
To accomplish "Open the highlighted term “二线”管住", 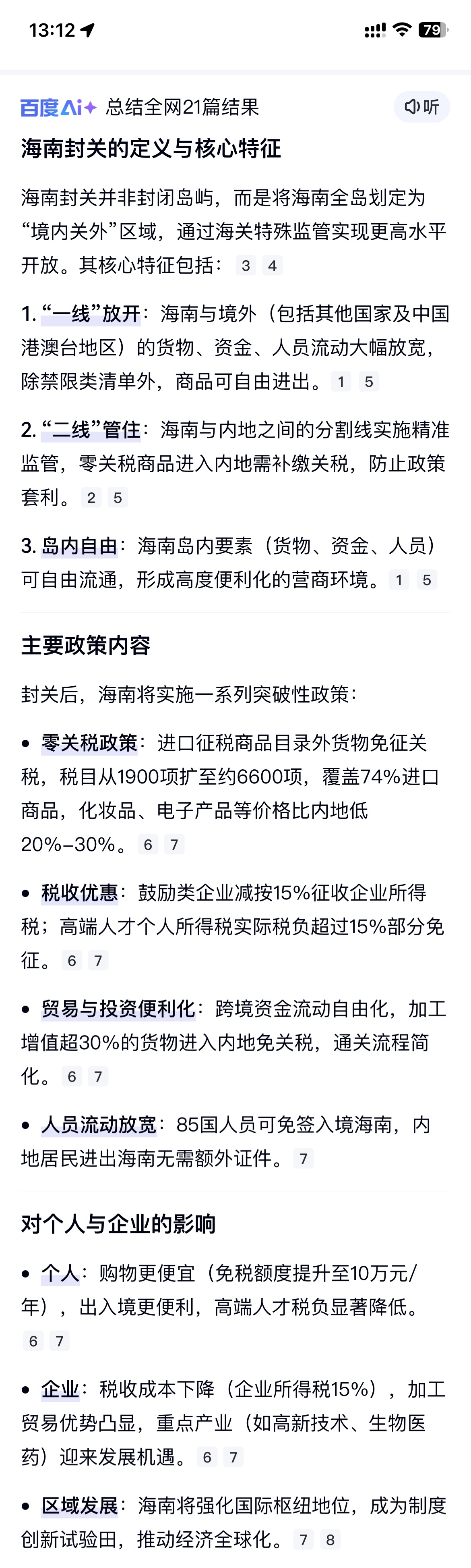I will tap(91, 430).
